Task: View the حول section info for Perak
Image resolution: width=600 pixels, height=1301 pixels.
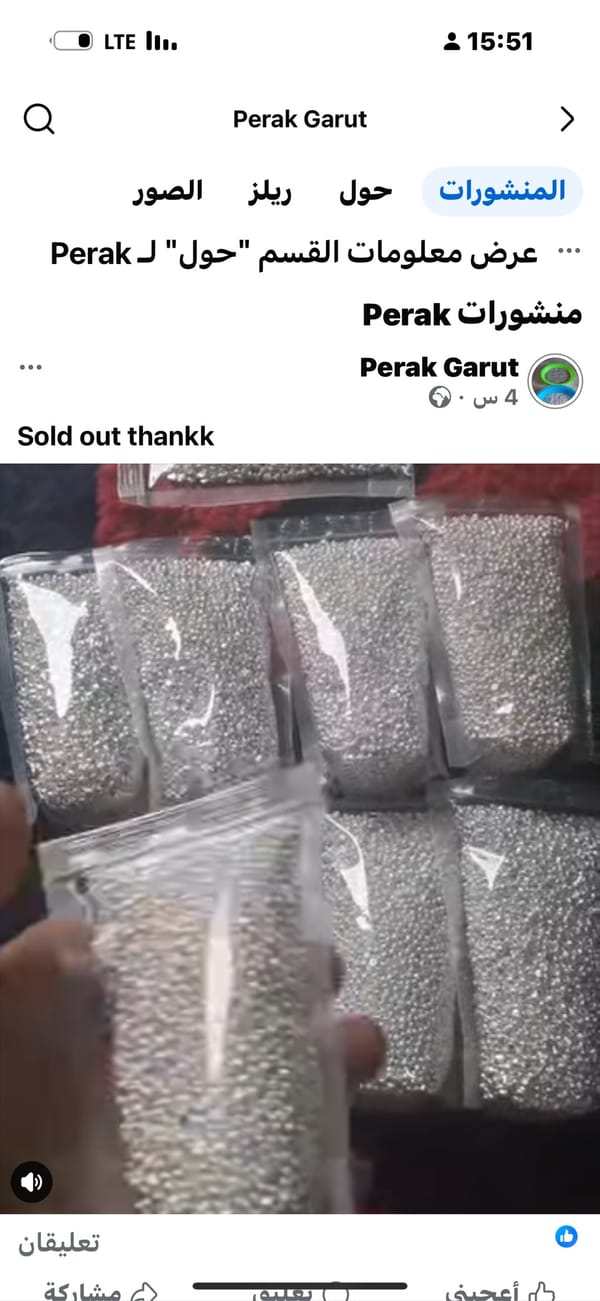Action: pyautogui.click(x=293, y=254)
